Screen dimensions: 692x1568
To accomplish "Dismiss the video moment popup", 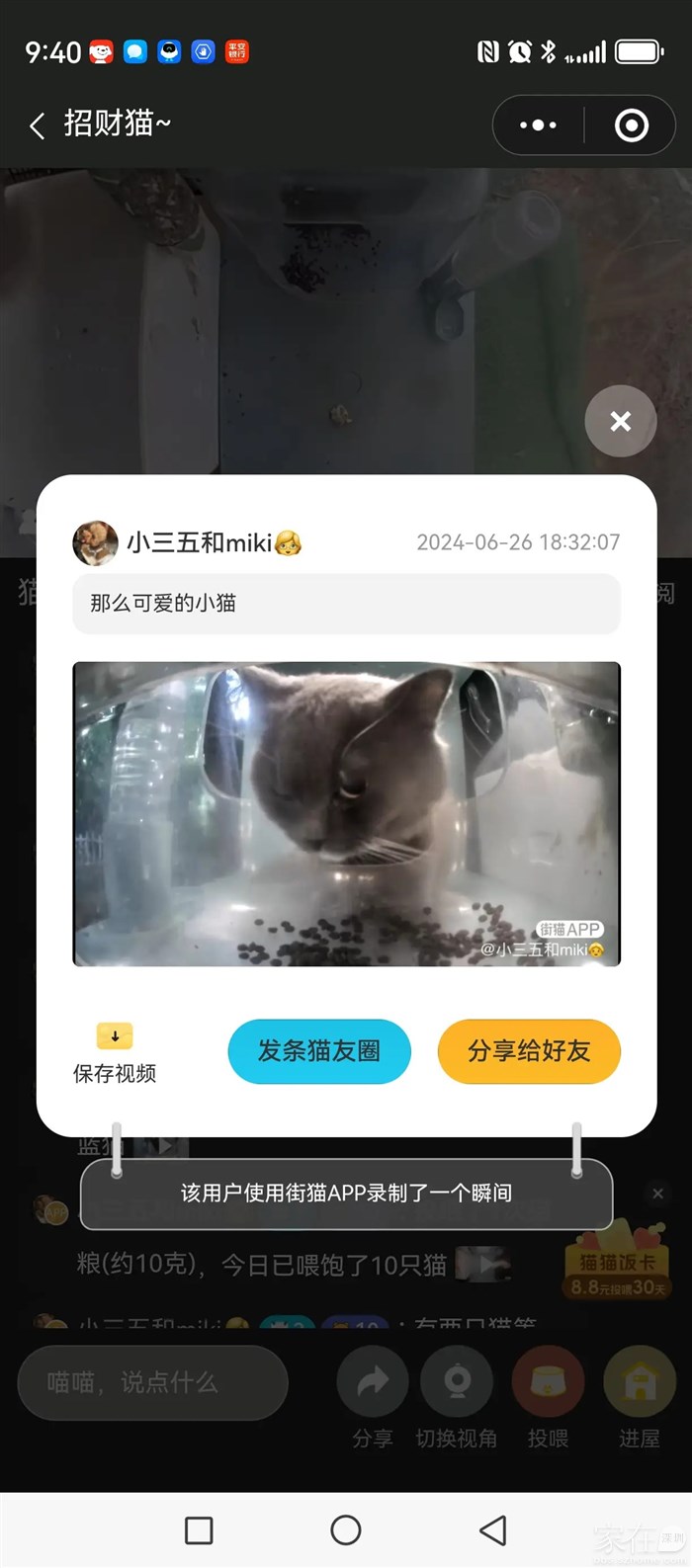I will pos(620,422).
